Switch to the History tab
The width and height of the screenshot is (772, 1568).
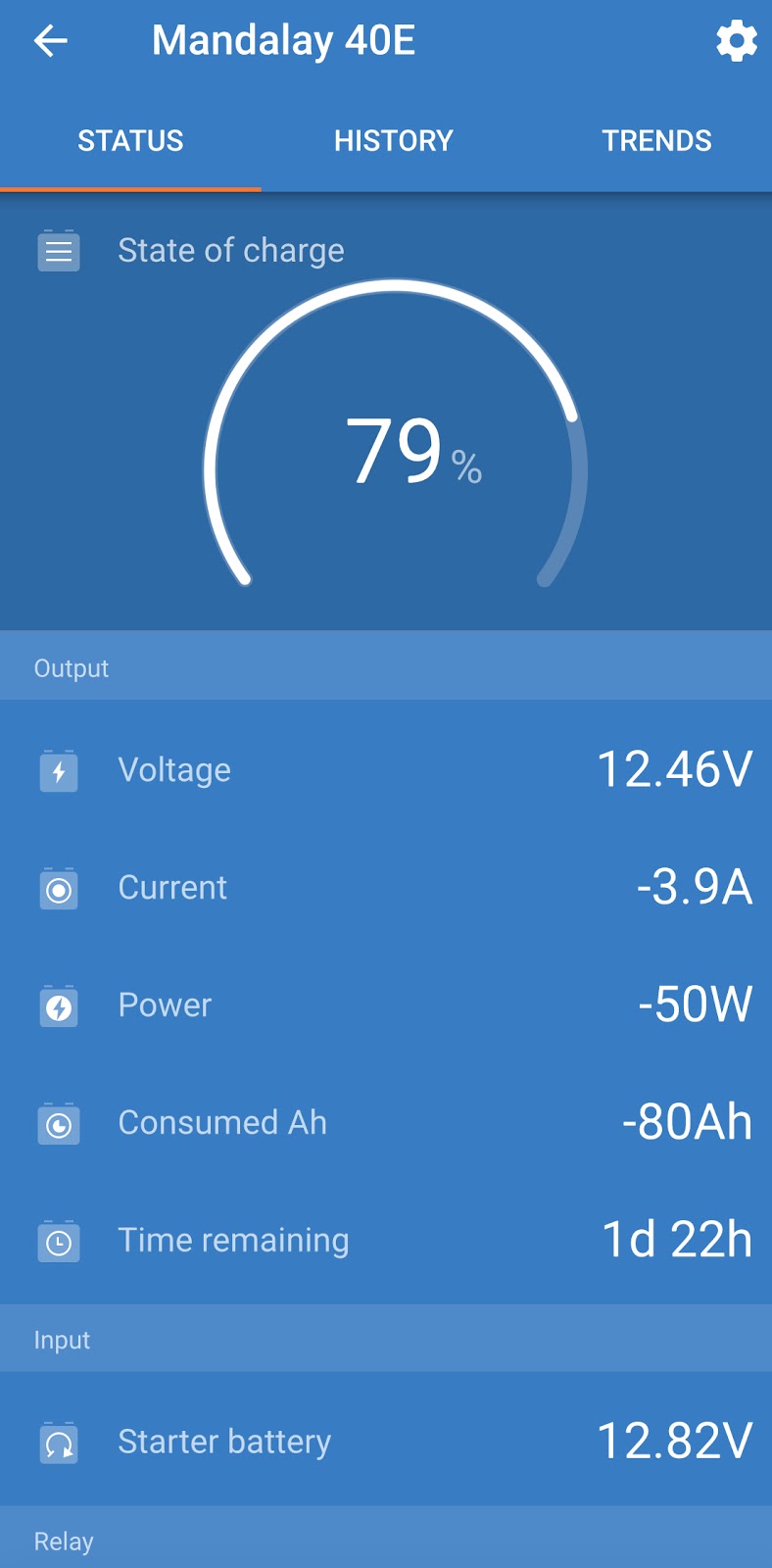[393, 141]
